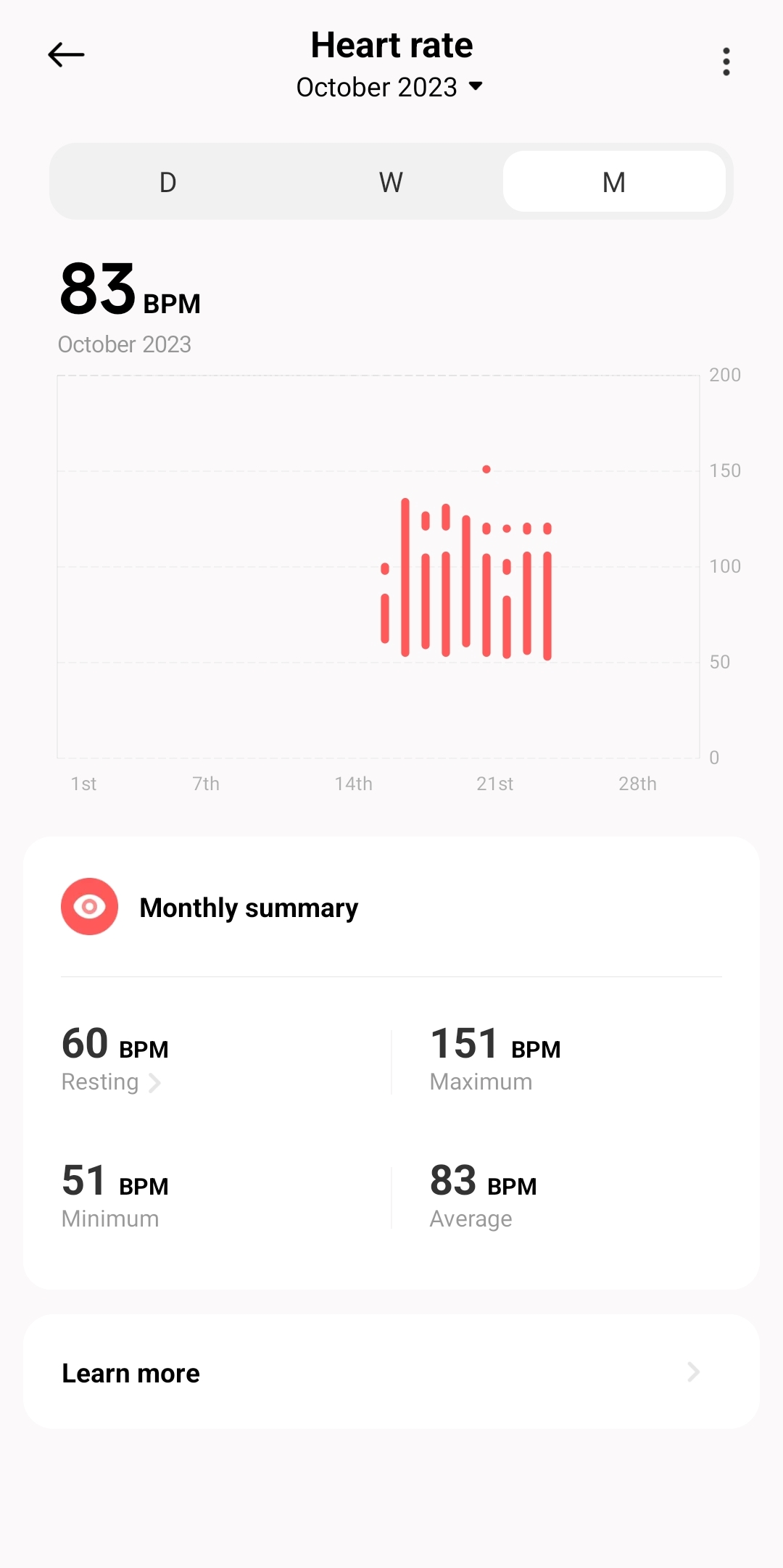This screenshot has height=1568, width=783.
Task: Switch to the D (day) view
Action: tap(167, 182)
